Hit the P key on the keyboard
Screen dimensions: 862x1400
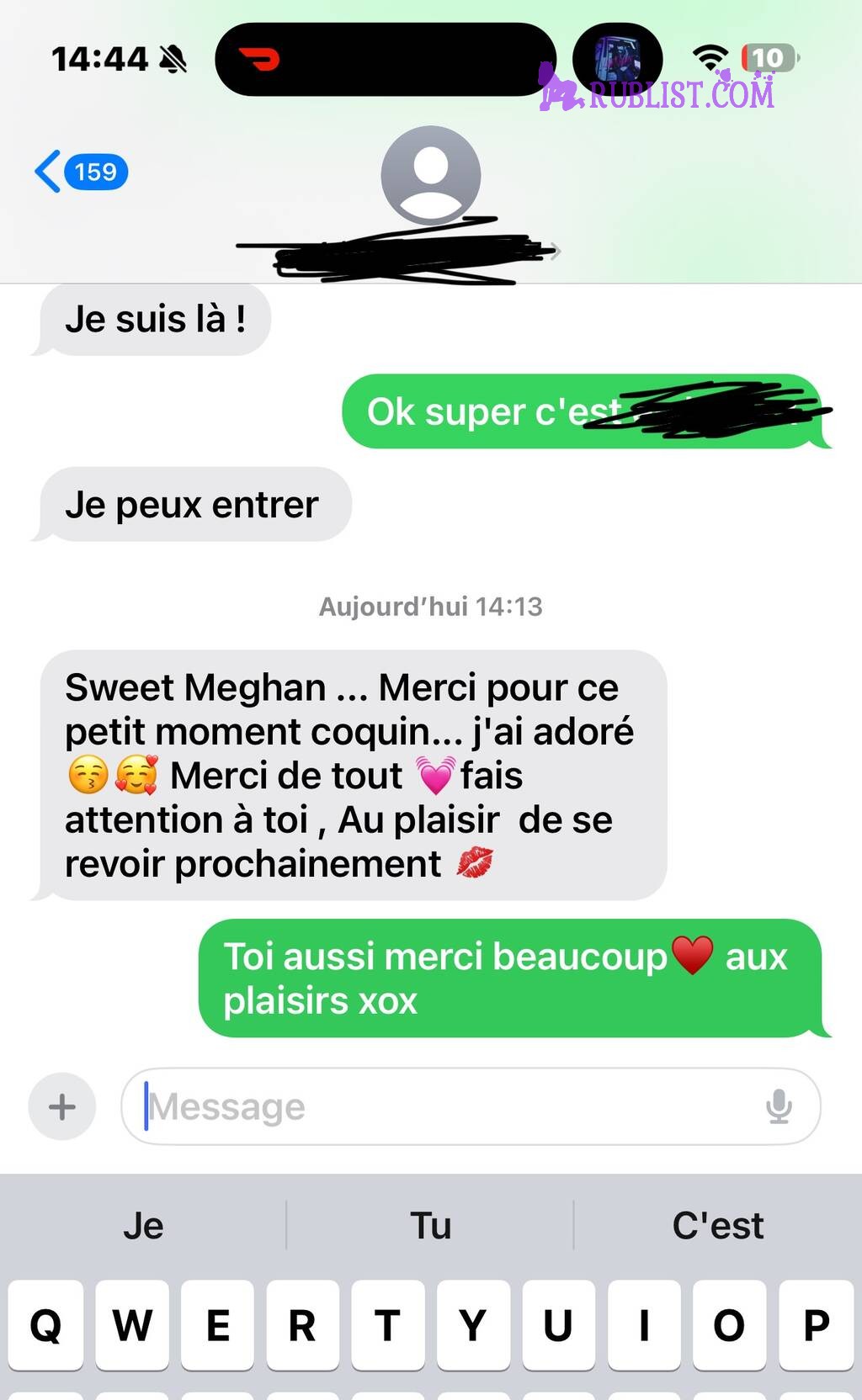[x=816, y=1326]
